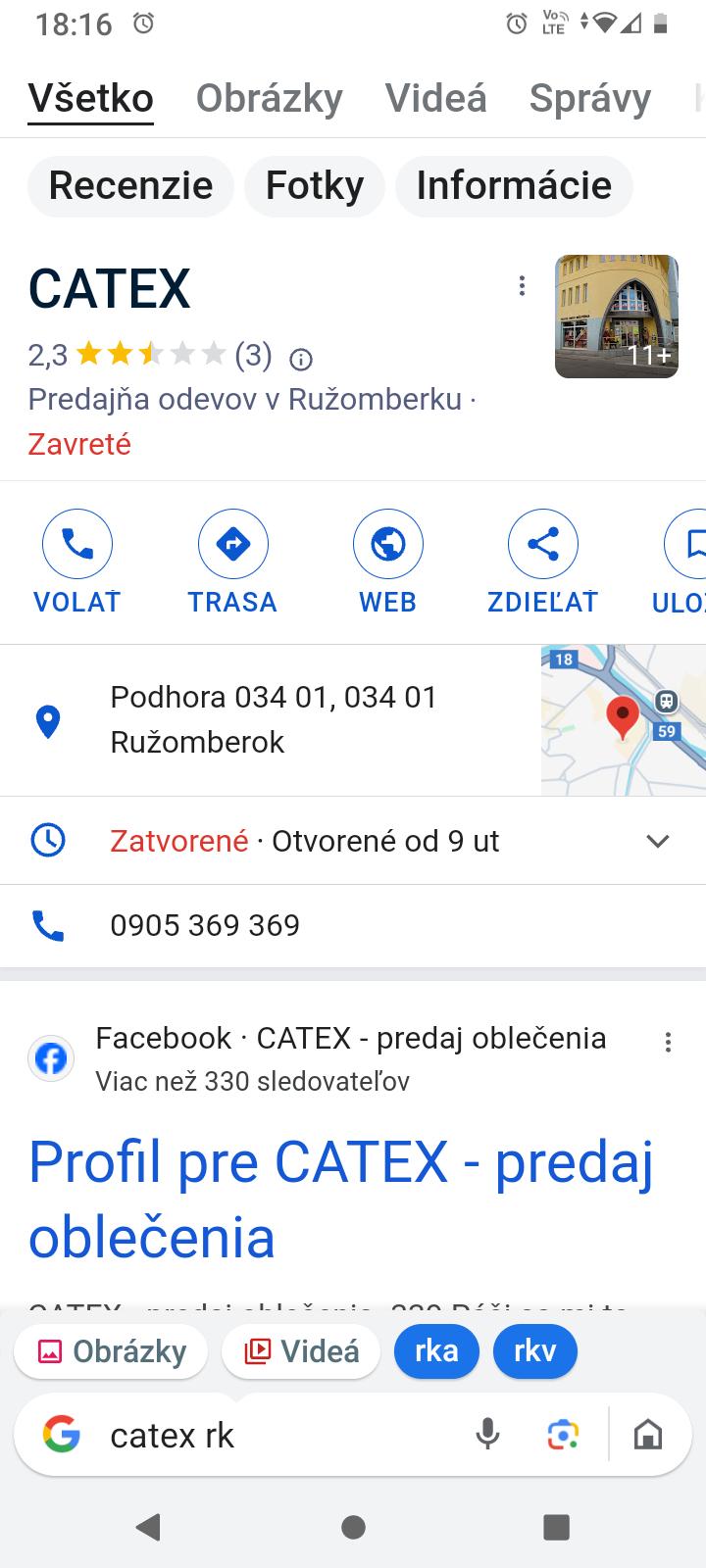Start voice search with the microphone
The image size is (706, 1568).
pyautogui.click(x=487, y=1435)
